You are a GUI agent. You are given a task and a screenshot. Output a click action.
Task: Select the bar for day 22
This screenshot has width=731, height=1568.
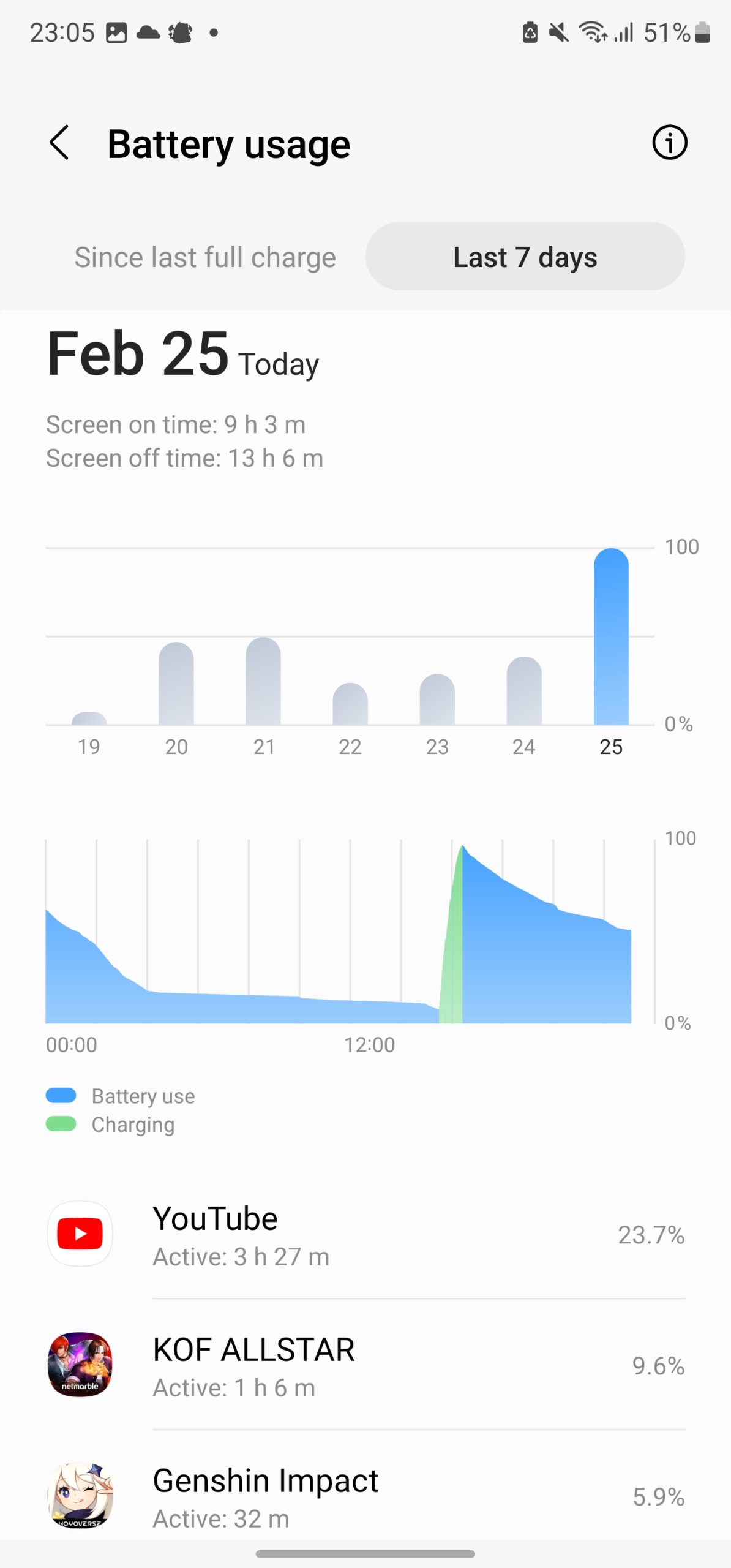pos(350,704)
